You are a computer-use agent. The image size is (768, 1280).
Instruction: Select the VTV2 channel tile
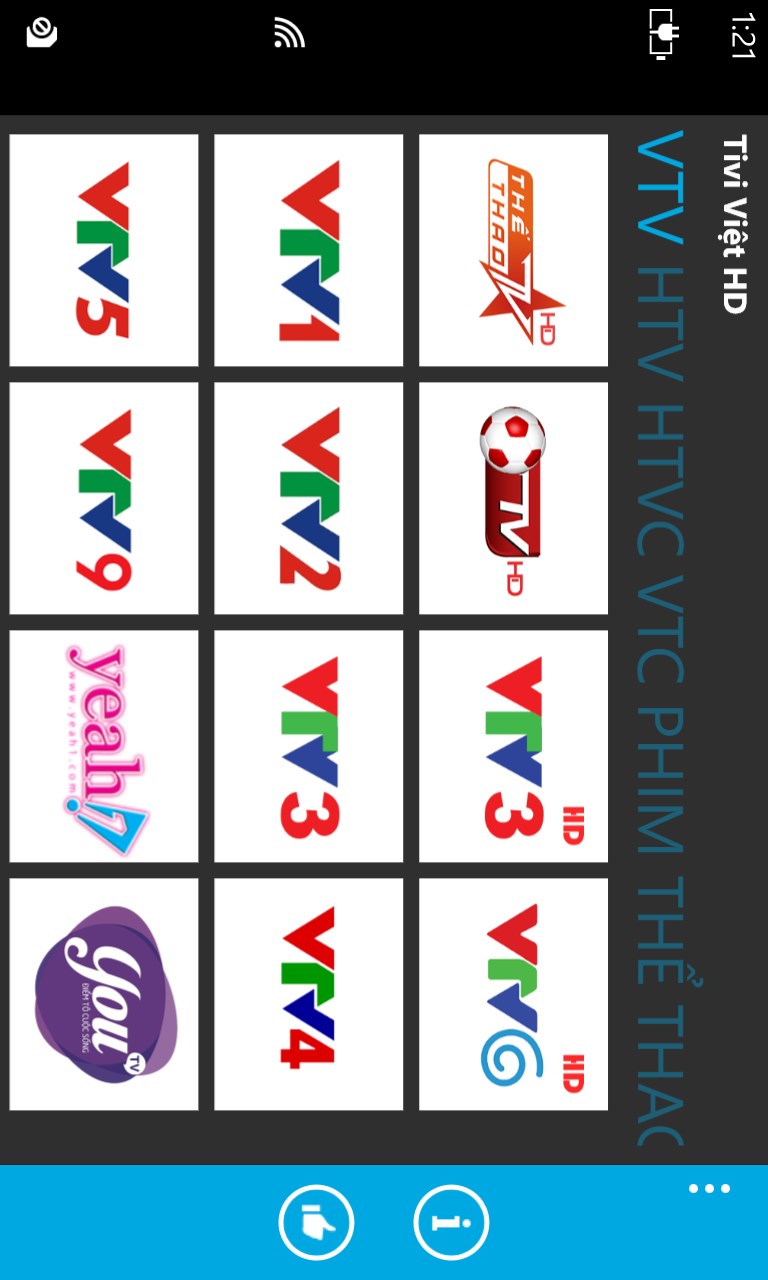(x=308, y=498)
